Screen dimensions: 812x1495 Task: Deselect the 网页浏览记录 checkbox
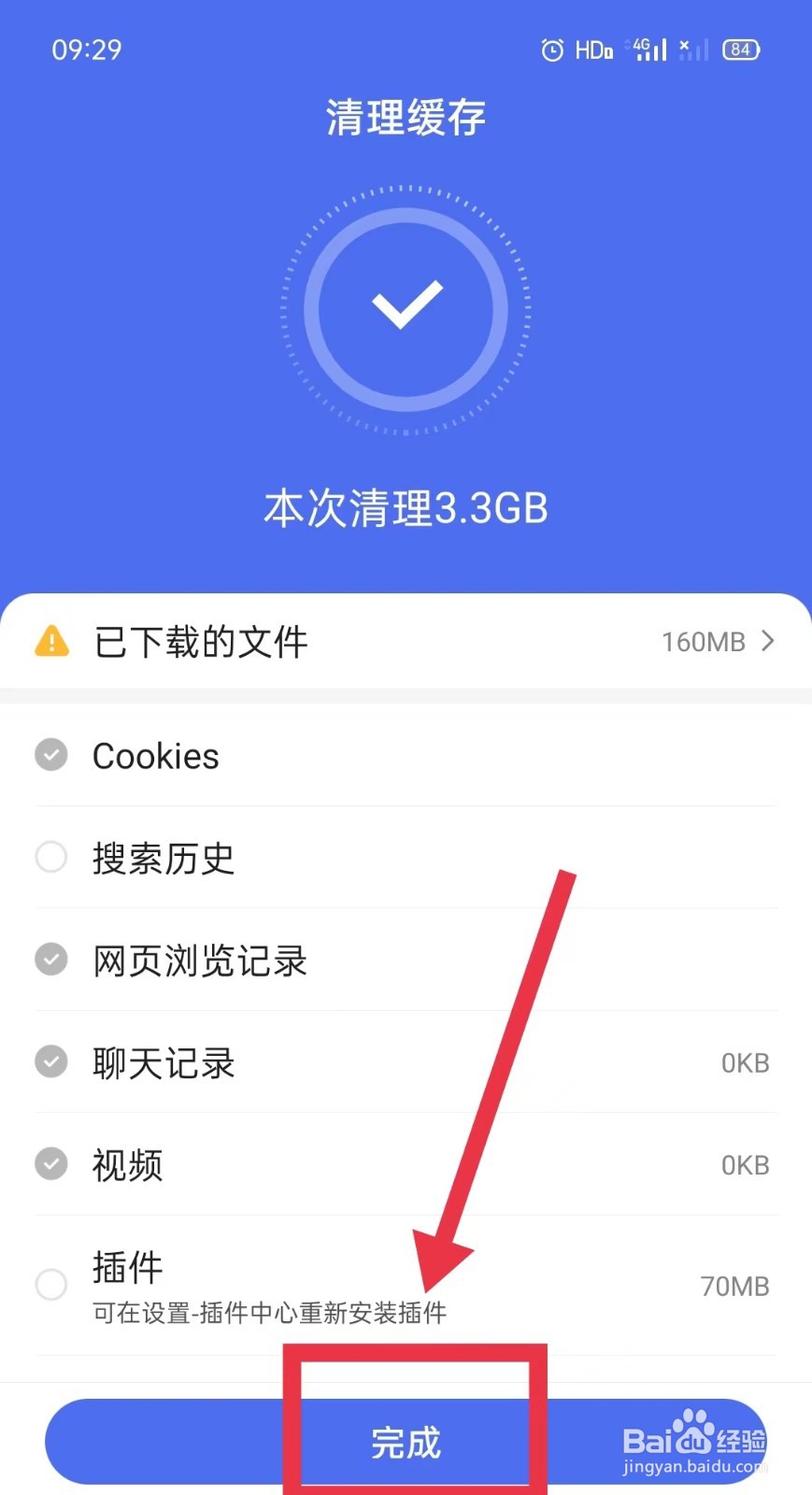click(x=51, y=960)
